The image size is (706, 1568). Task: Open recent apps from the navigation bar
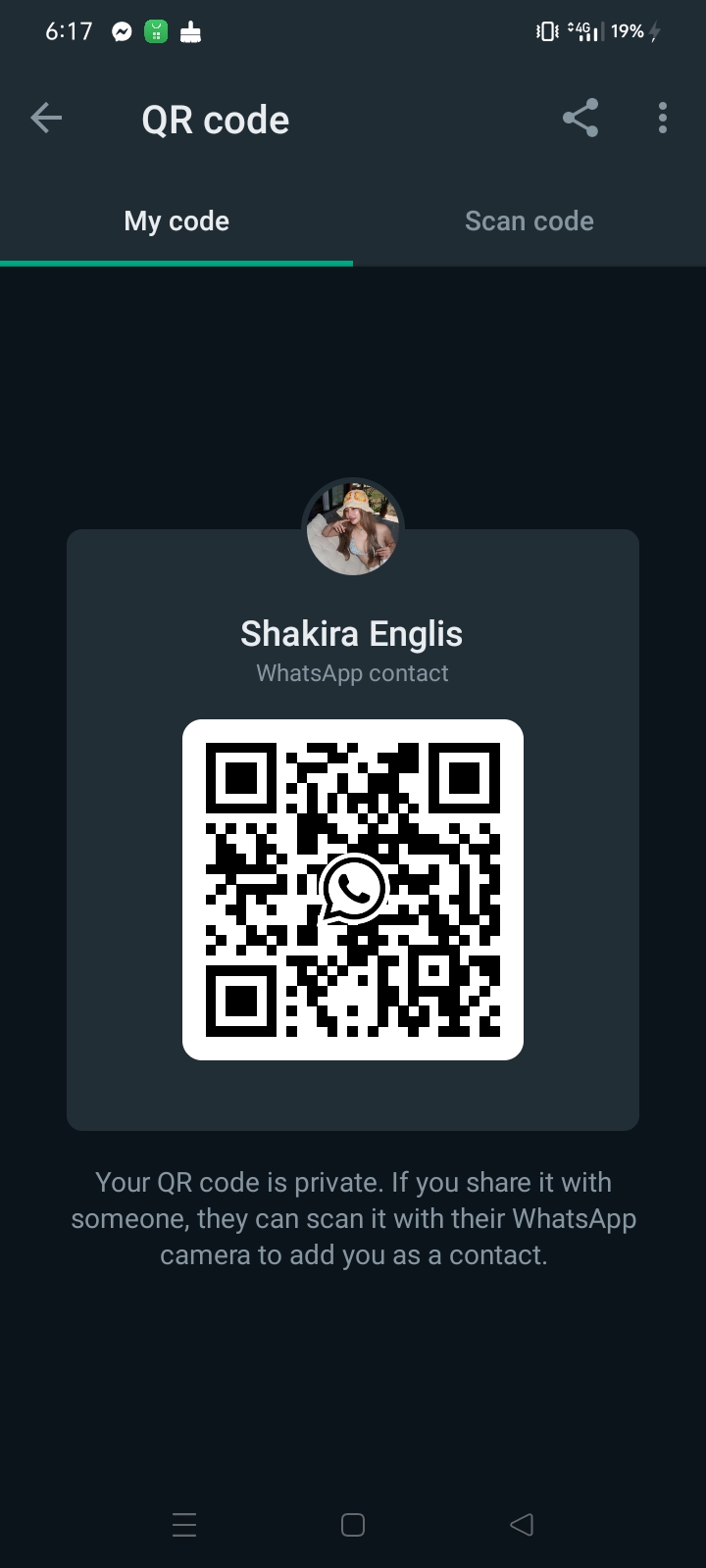click(184, 1525)
